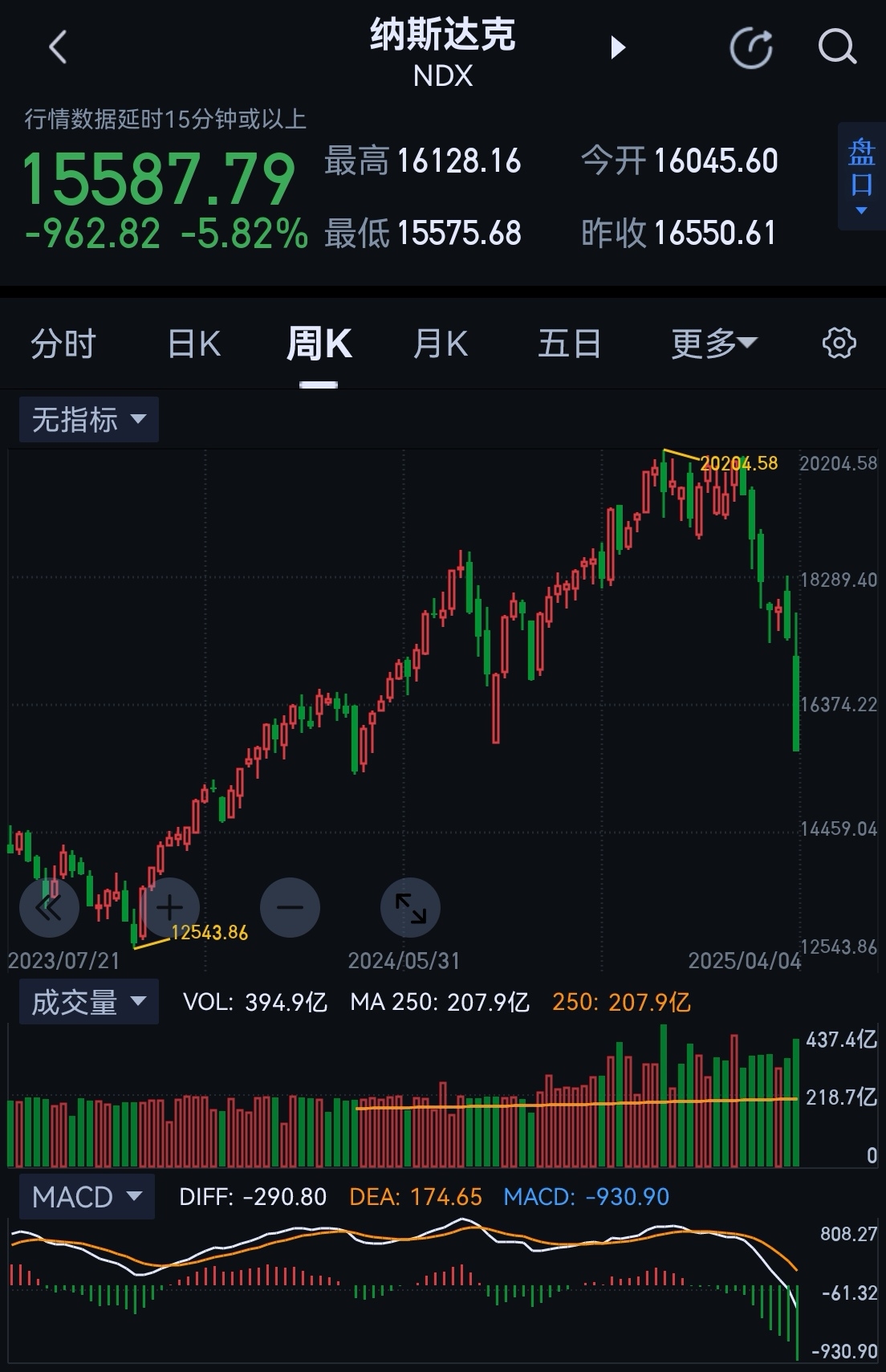
Task: Enter fullscreen chart mode
Action: (x=410, y=907)
